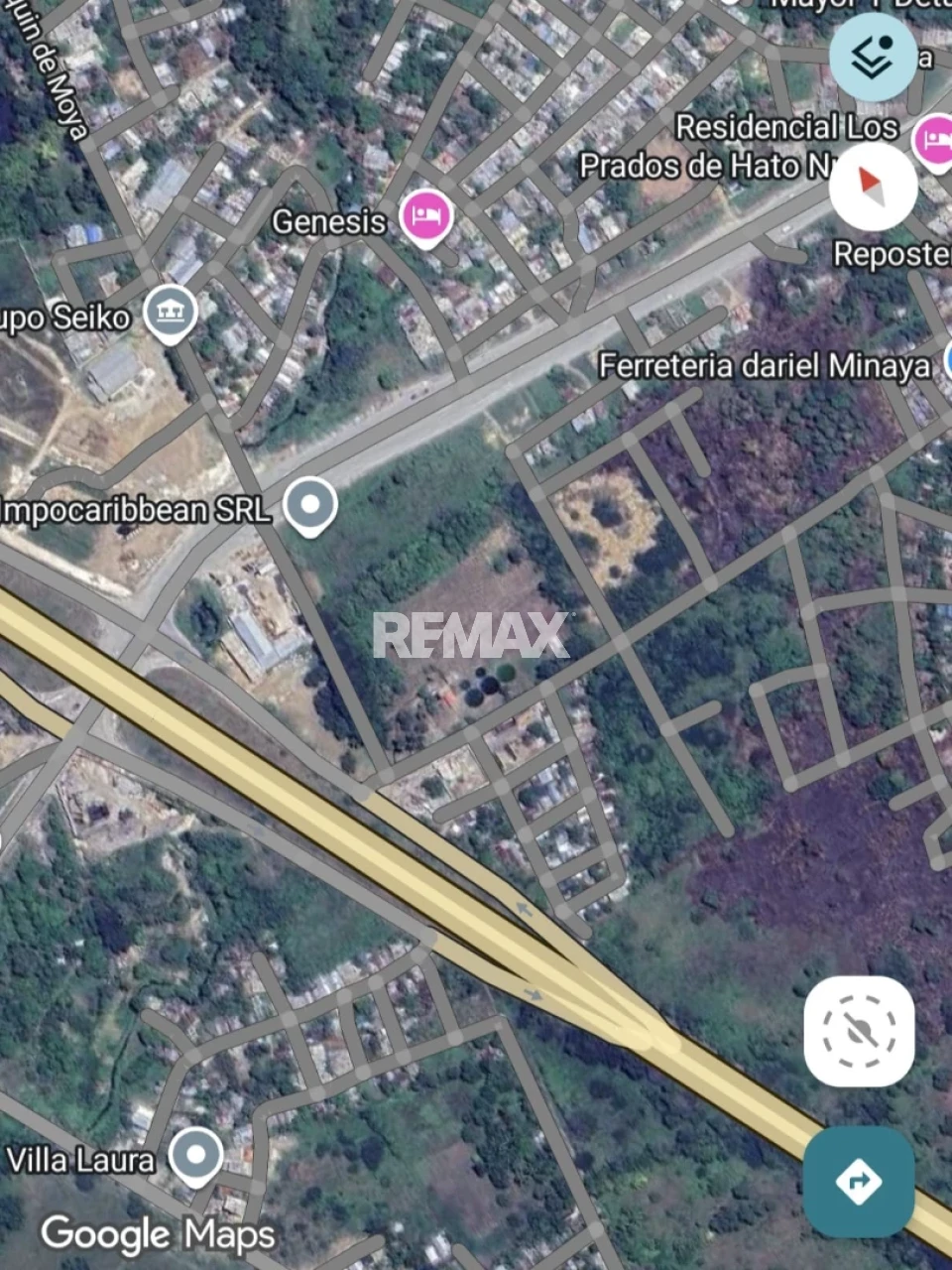Toggle satellite view via layers button
Image resolution: width=952 pixels, height=1270 pixels.
[x=873, y=58]
